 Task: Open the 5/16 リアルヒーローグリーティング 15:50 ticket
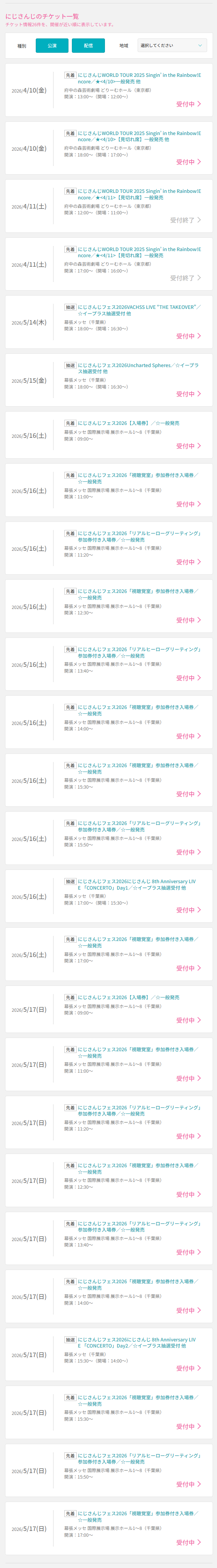(x=109, y=838)
